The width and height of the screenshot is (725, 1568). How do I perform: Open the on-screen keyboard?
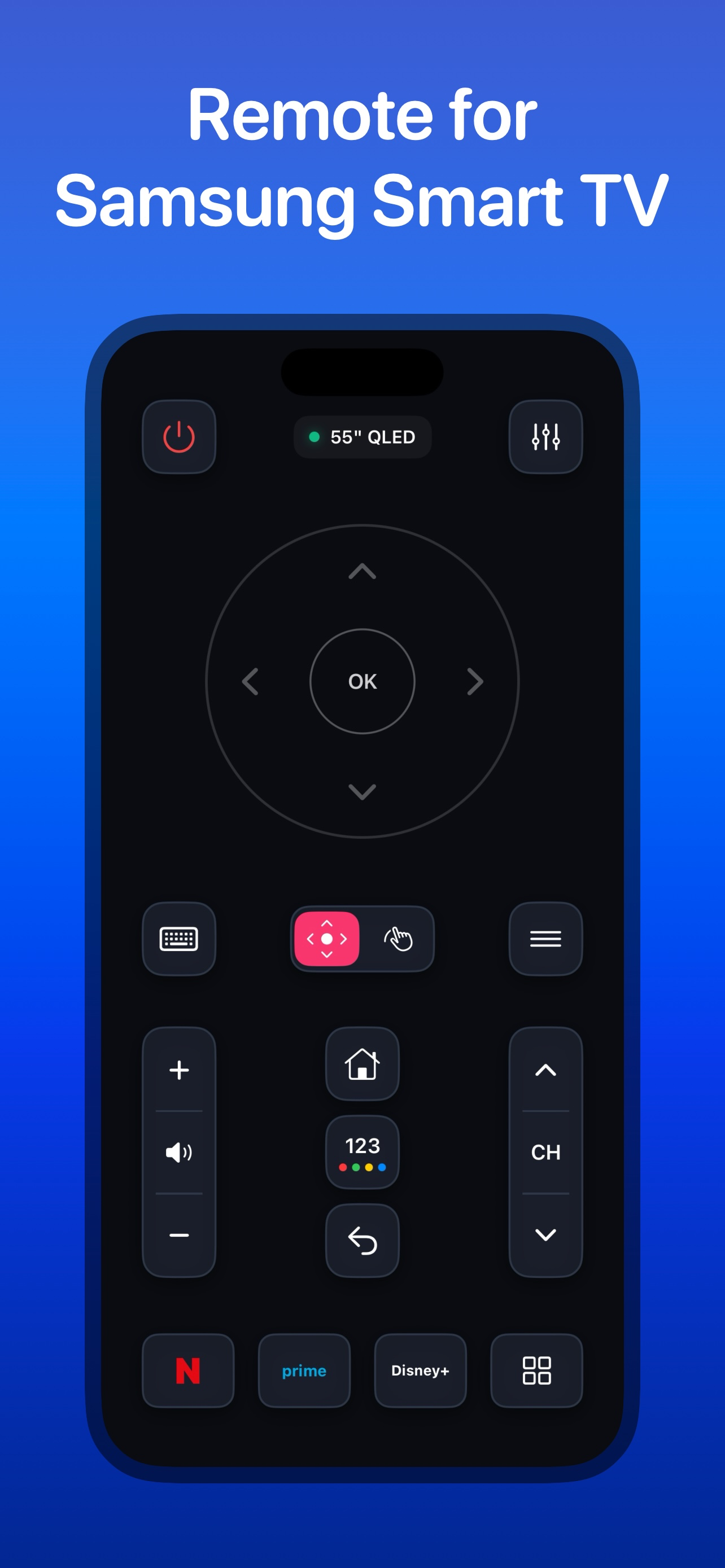[179, 939]
